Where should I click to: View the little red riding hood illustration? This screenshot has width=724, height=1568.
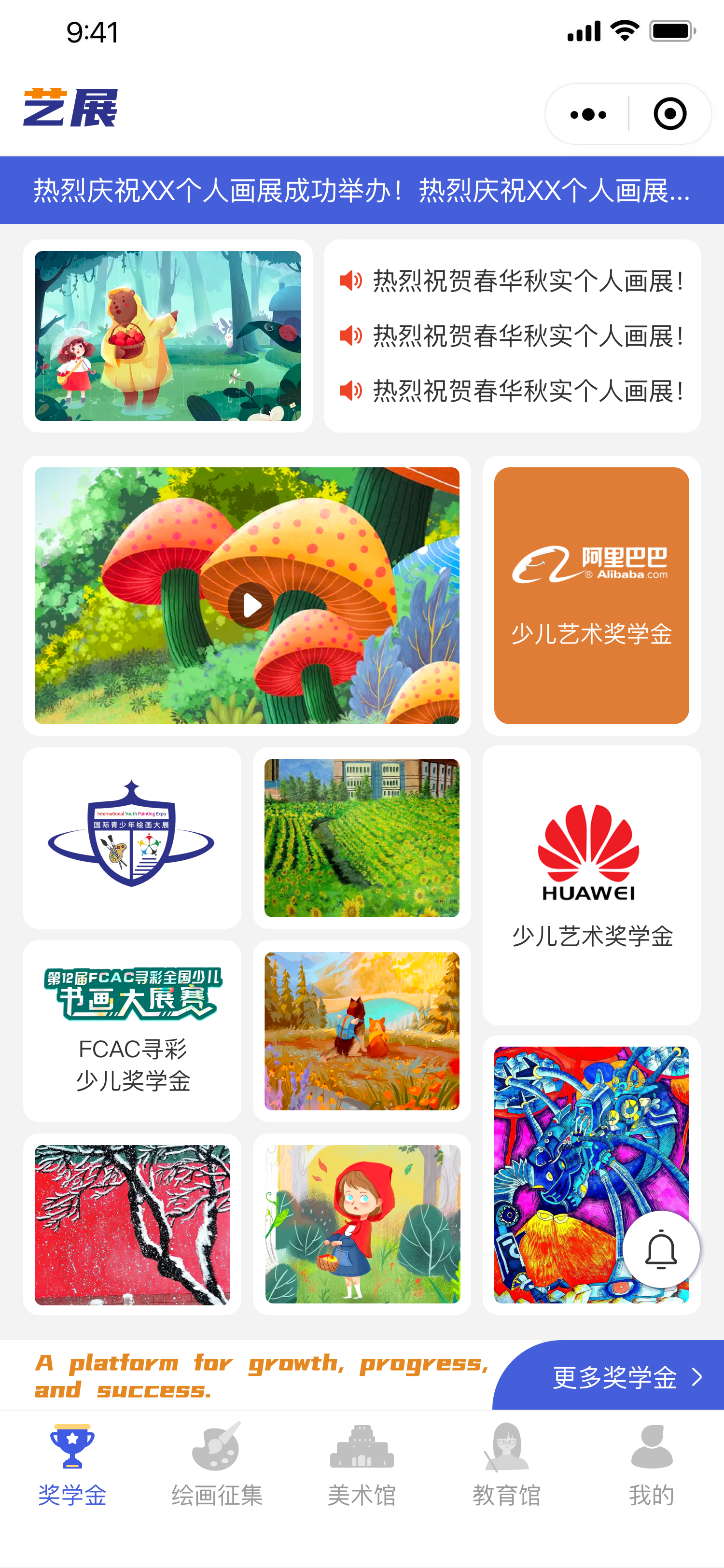362,1225
